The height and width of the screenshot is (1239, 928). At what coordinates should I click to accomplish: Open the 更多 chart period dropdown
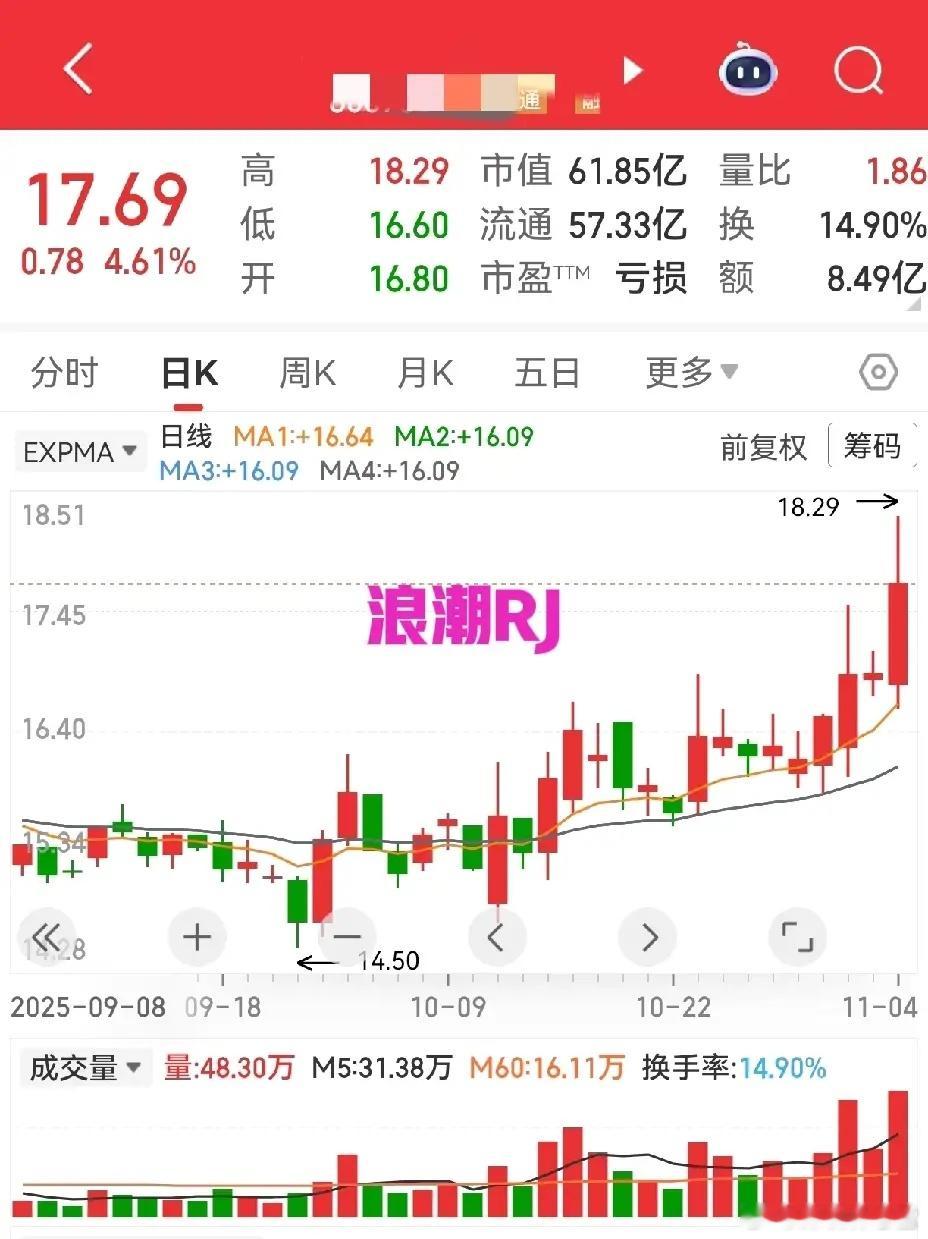click(692, 371)
